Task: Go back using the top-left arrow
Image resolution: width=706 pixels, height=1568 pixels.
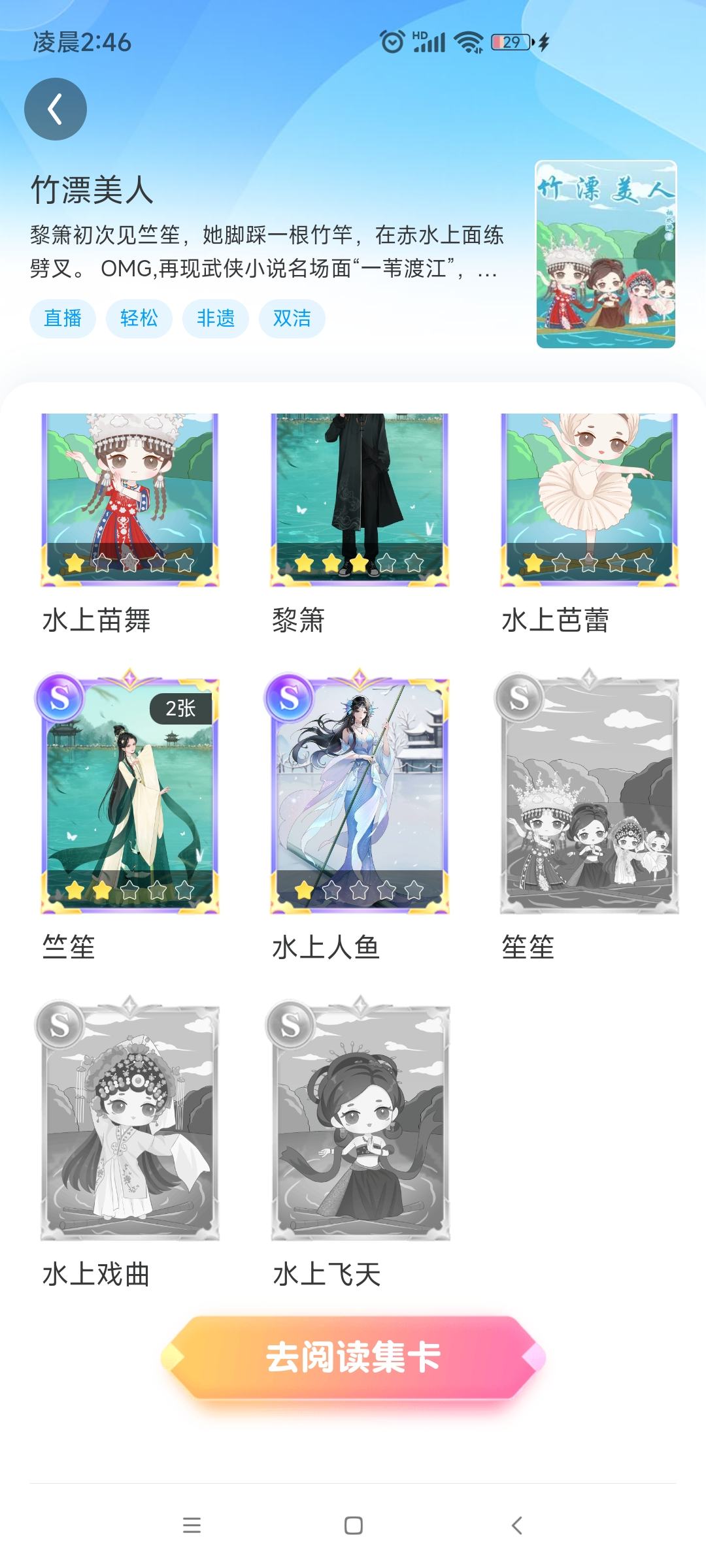Action: coord(56,109)
